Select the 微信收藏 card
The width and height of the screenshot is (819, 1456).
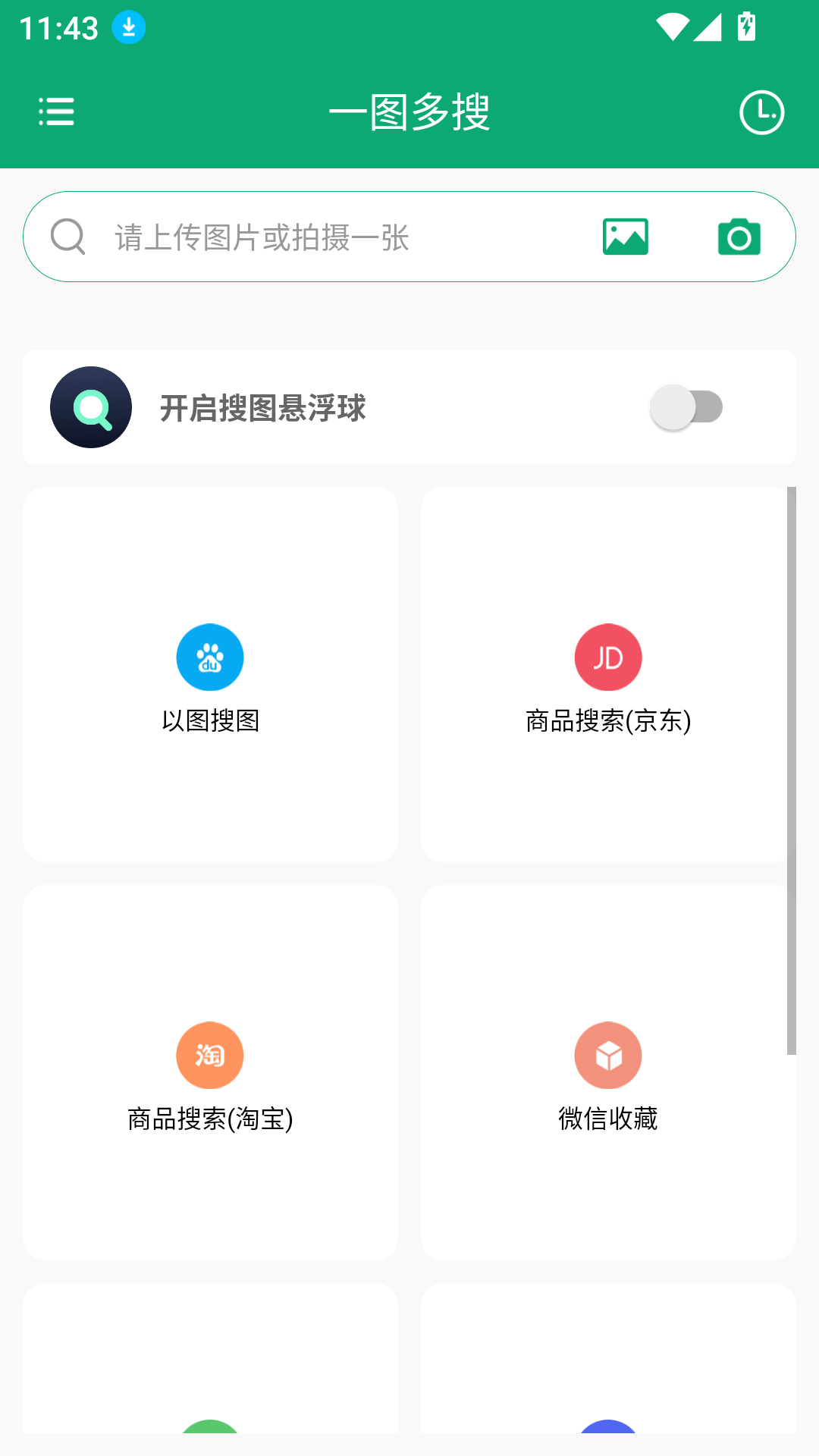607,1072
